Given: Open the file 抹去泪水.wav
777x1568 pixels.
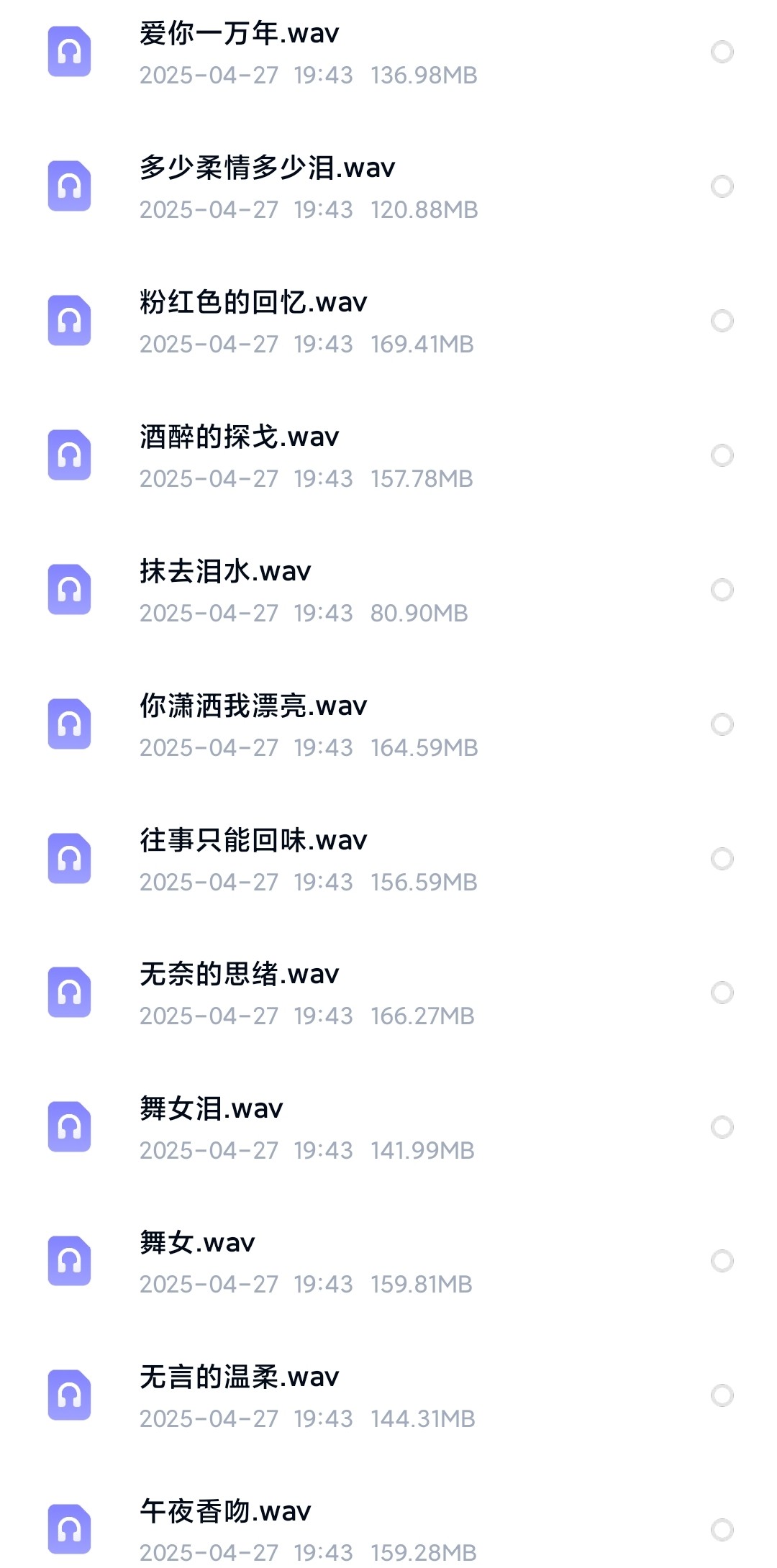Looking at the screenshot, I should [225, 573].
